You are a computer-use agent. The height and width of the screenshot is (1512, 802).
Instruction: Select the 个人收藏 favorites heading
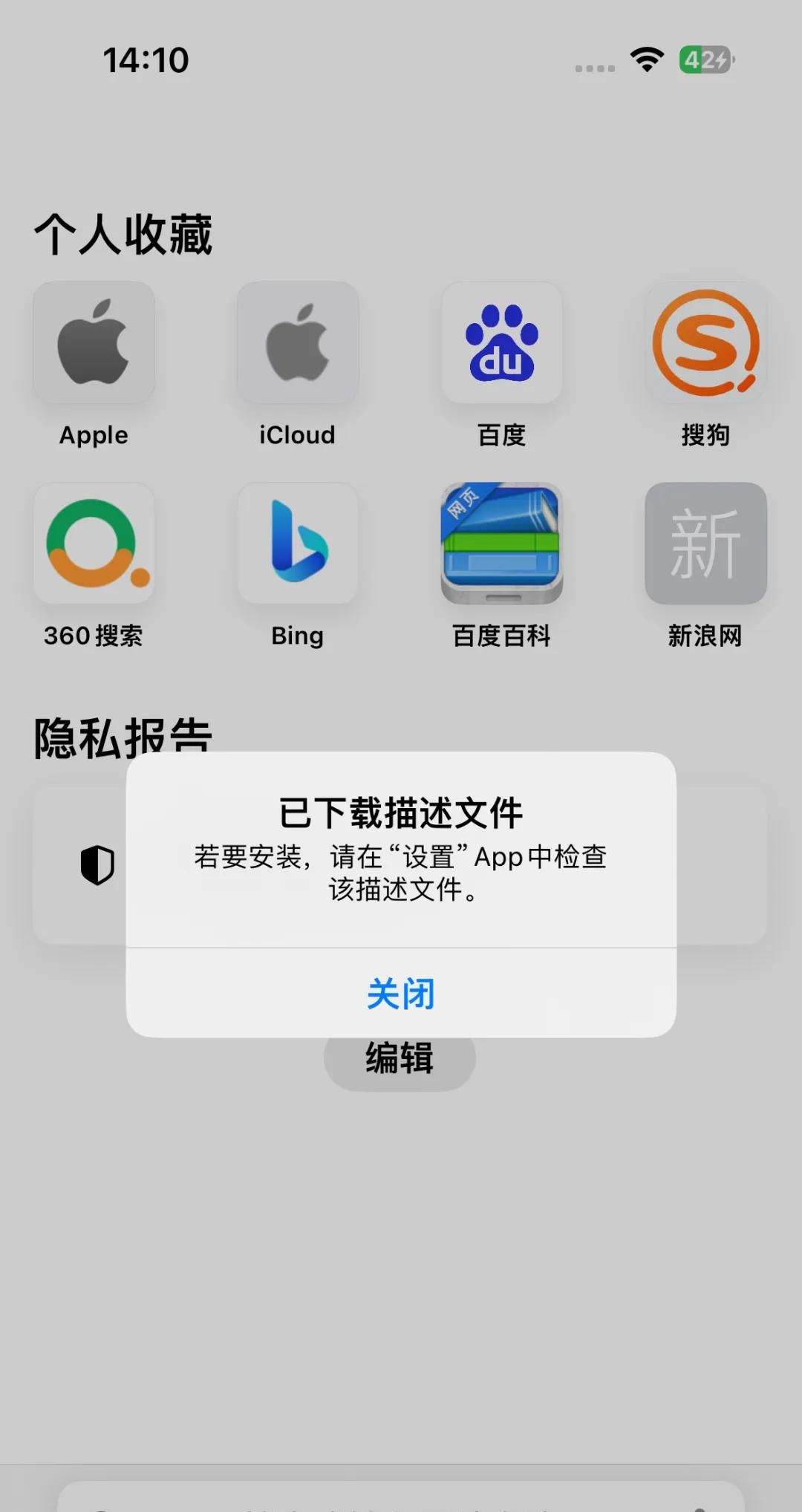click(122, 230)
